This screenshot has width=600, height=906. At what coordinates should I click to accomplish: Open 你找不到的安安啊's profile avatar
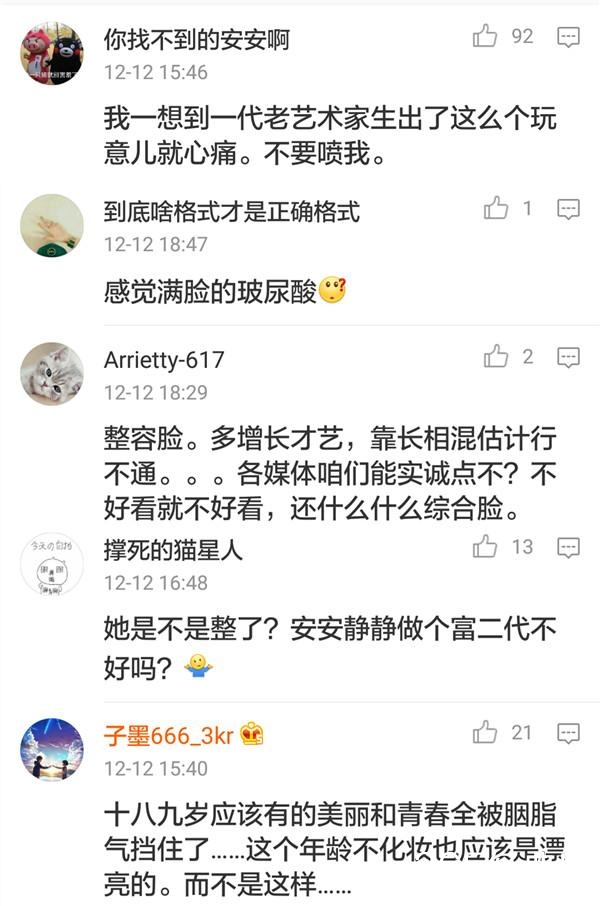pyautogui.click(x=52, y=54)
